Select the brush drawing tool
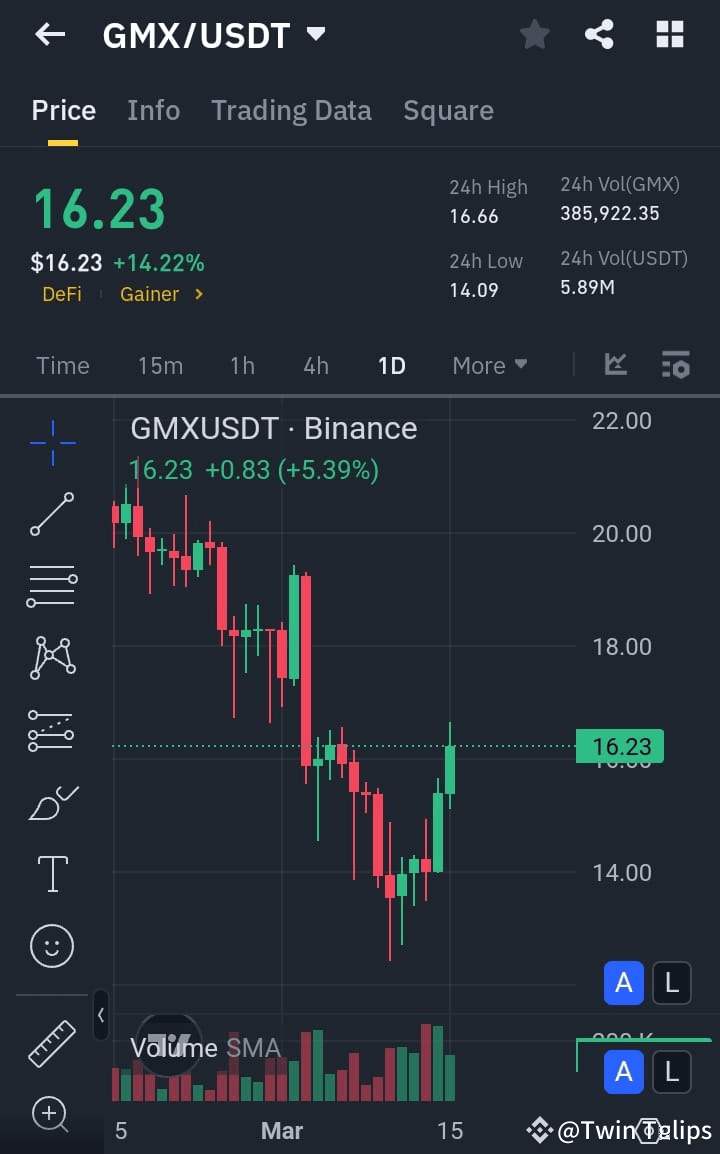Screen dimensions: 720x1154 pyautogui.click(x=51, y=802)
